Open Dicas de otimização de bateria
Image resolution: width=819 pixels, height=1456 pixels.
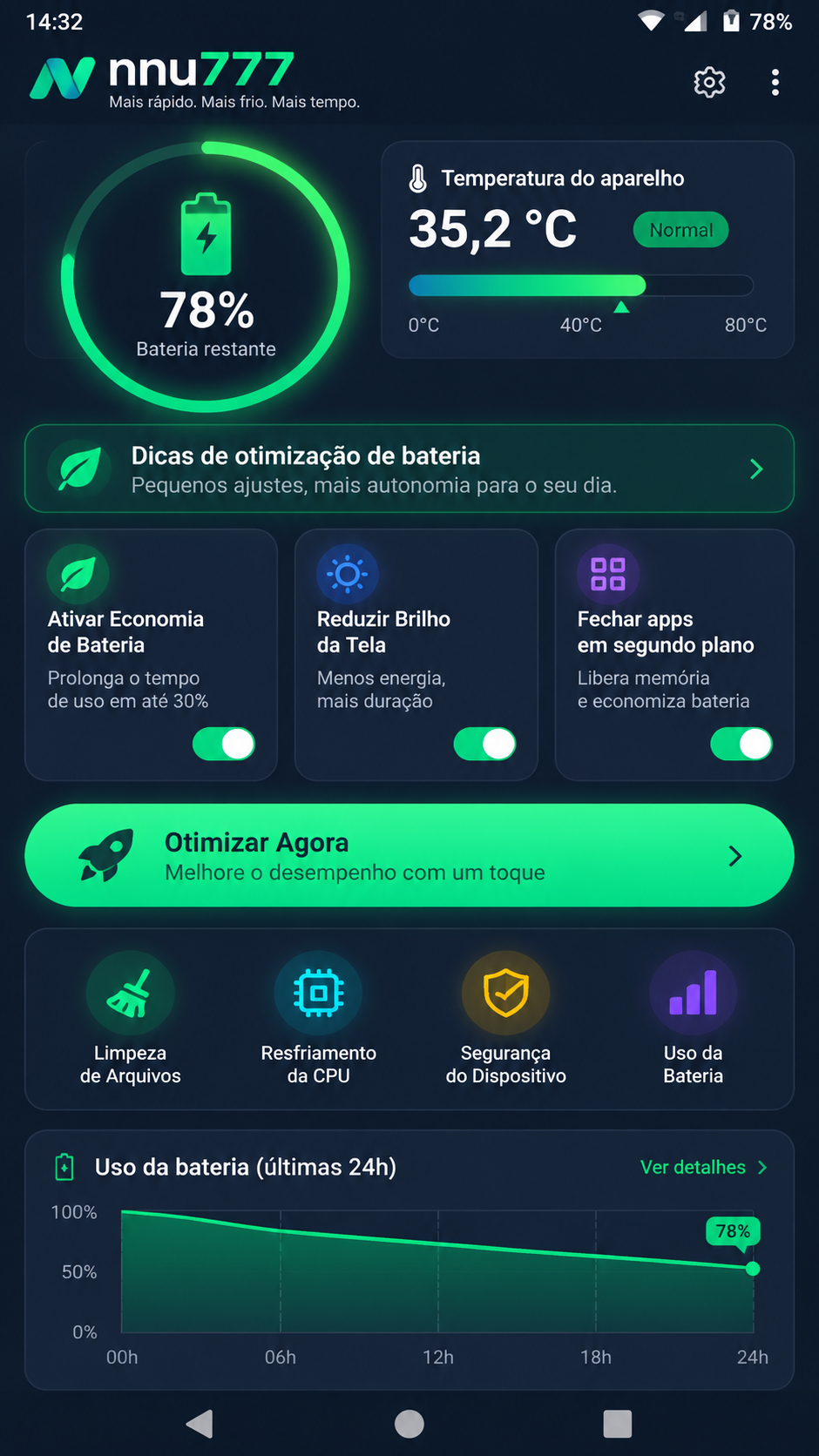409,468
